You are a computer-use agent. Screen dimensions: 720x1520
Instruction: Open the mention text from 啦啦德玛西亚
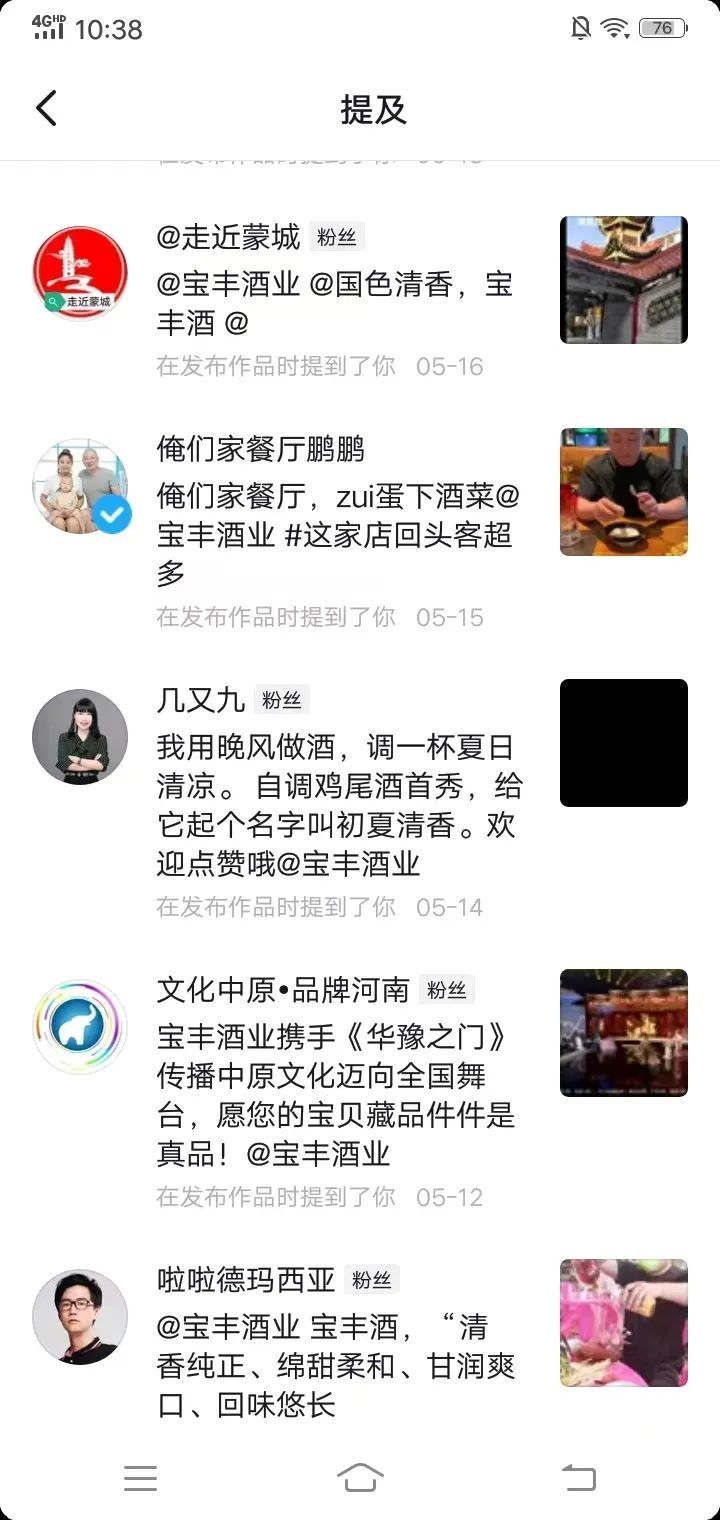pos(338,1366)
